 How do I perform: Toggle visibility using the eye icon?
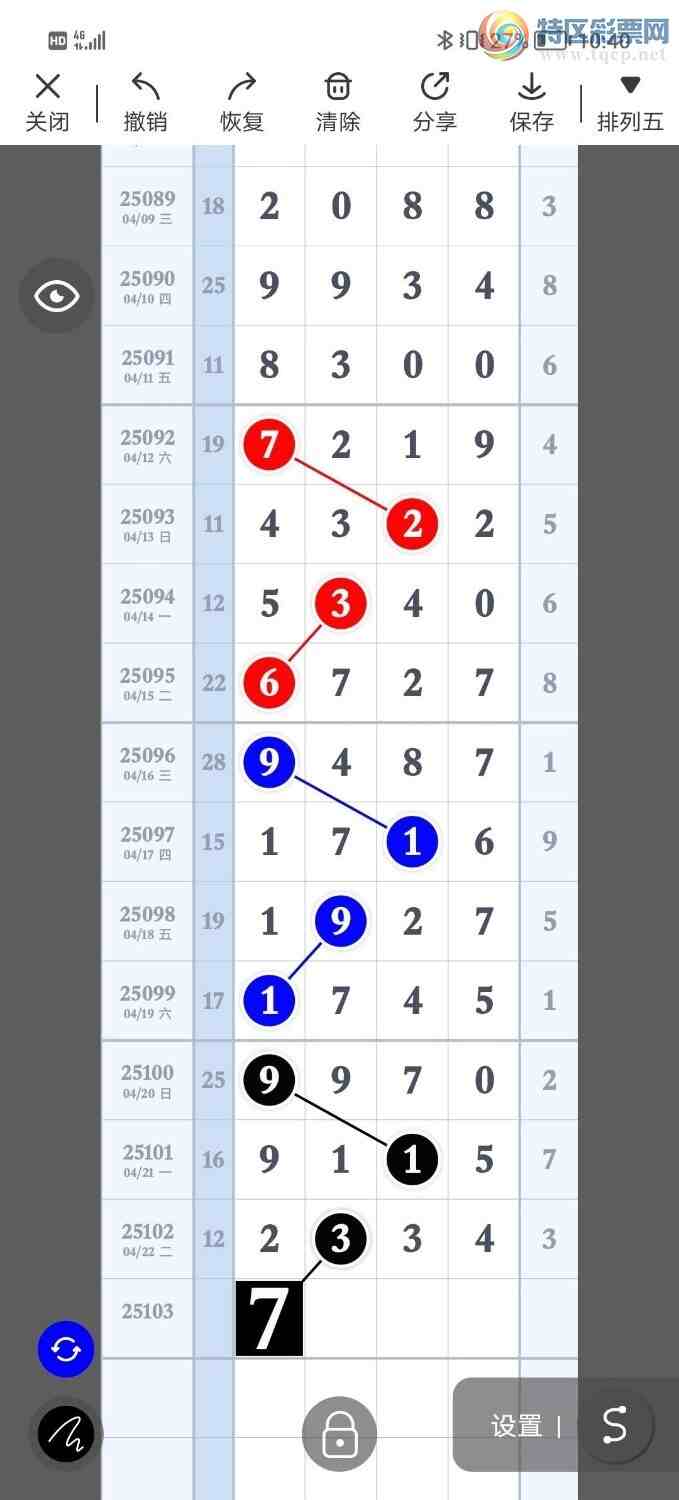[x=57, y=296]
